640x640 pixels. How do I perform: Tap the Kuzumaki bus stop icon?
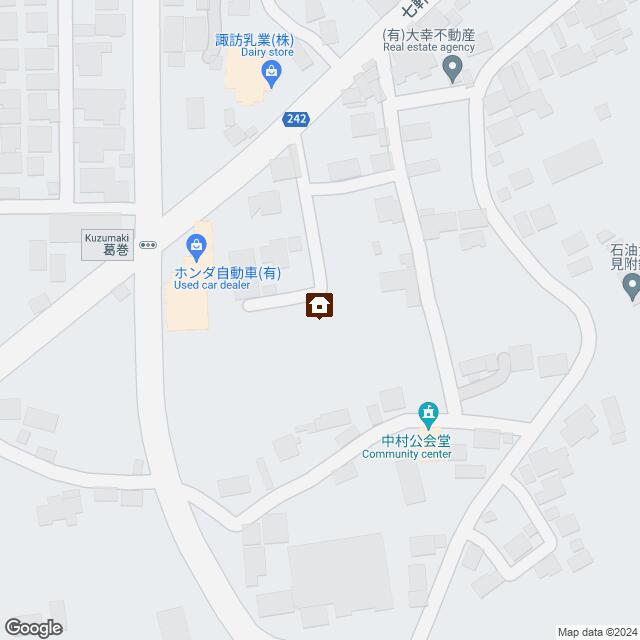click(147, 244)
